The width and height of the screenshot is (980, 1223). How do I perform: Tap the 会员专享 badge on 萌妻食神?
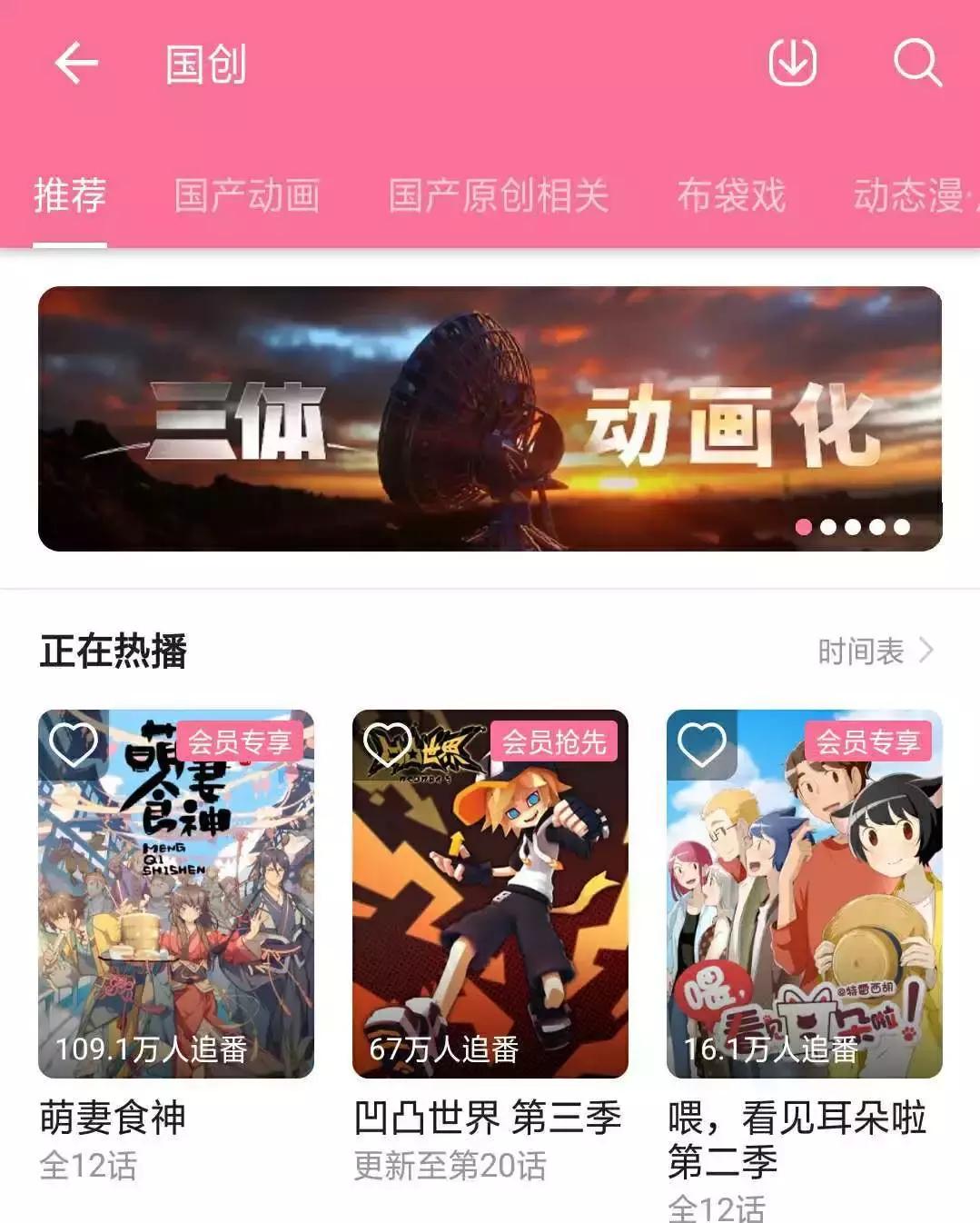click(x=240, y=742)
